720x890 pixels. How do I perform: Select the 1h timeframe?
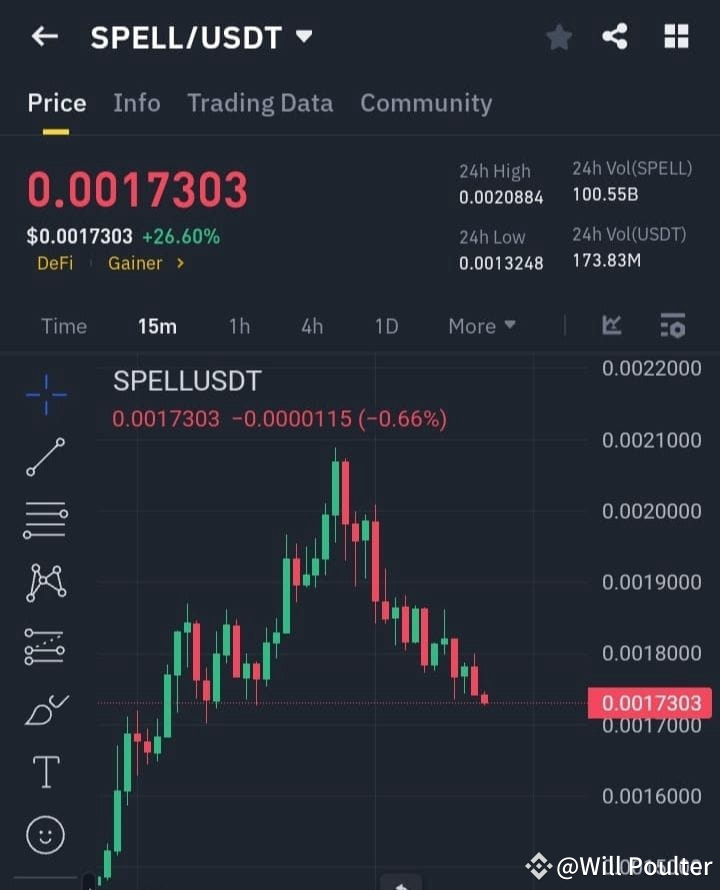pyautogui.click(x=239, y=325)
